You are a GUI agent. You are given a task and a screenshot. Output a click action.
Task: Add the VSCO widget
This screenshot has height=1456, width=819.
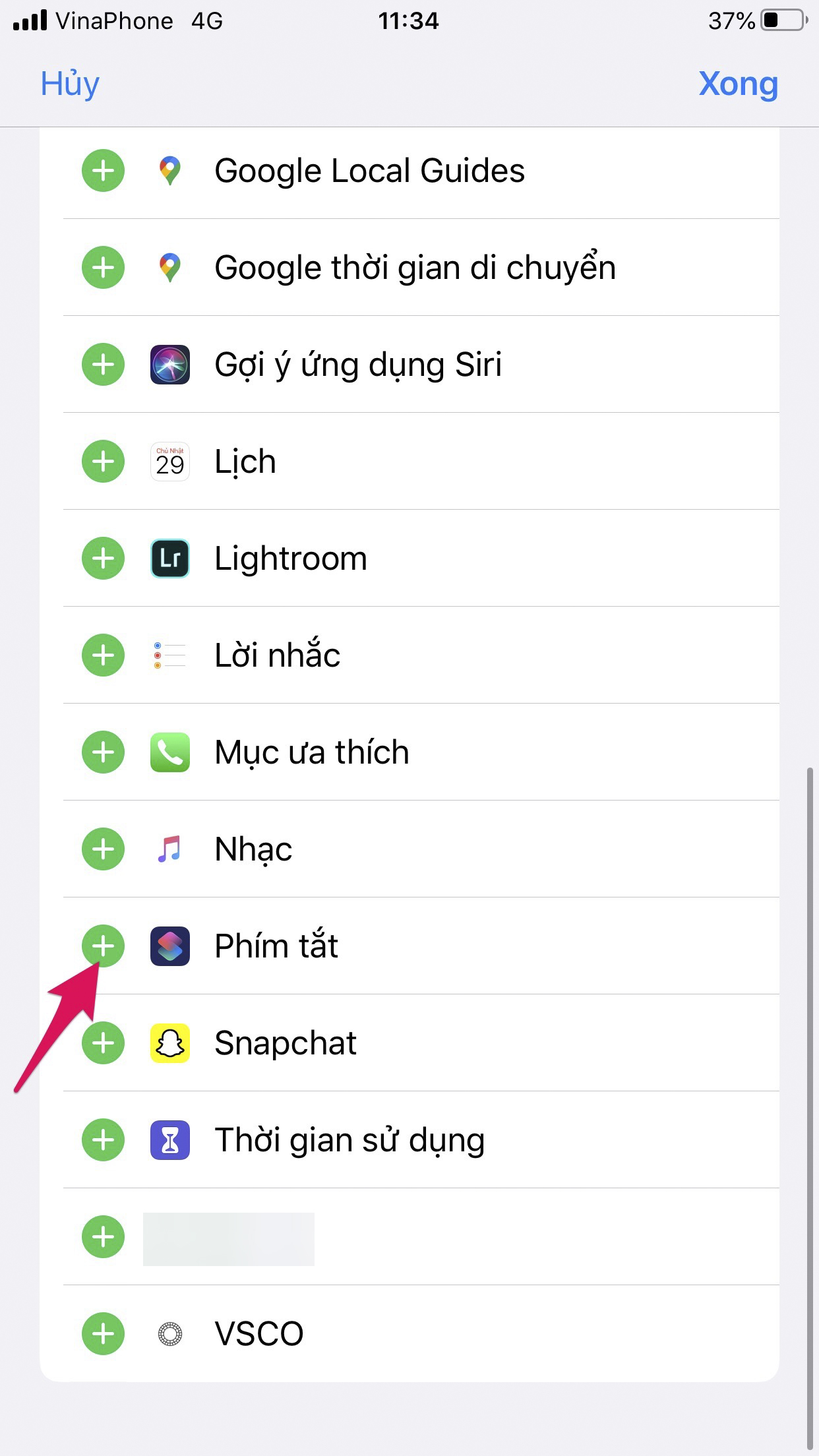103,1334
